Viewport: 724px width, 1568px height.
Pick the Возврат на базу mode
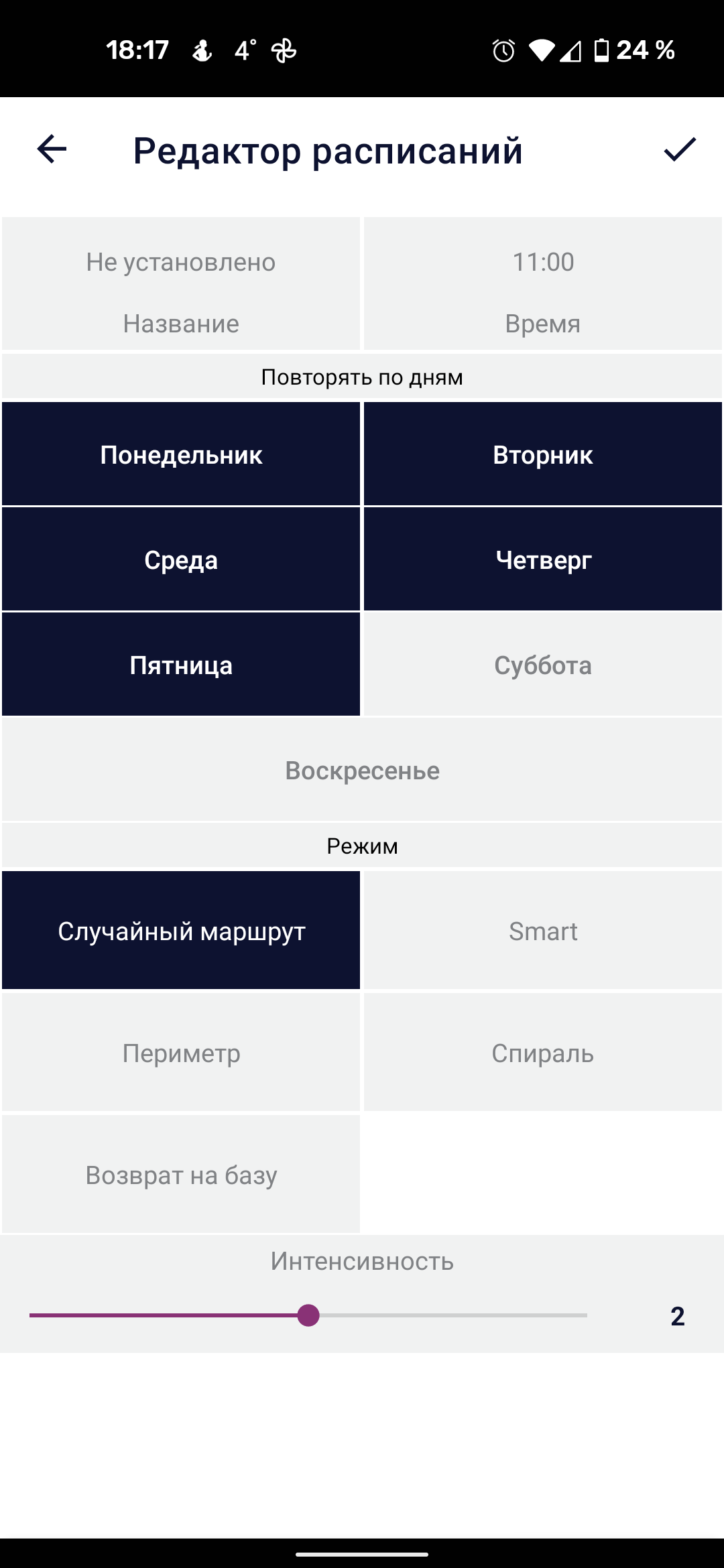(x=181, y=1175)
